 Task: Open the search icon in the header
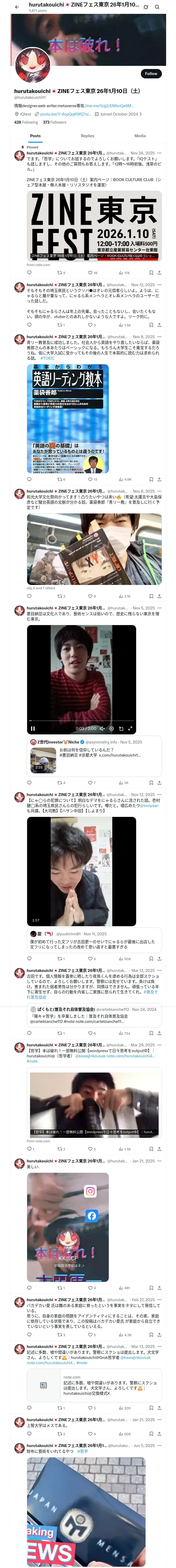[x=157, y=7]
